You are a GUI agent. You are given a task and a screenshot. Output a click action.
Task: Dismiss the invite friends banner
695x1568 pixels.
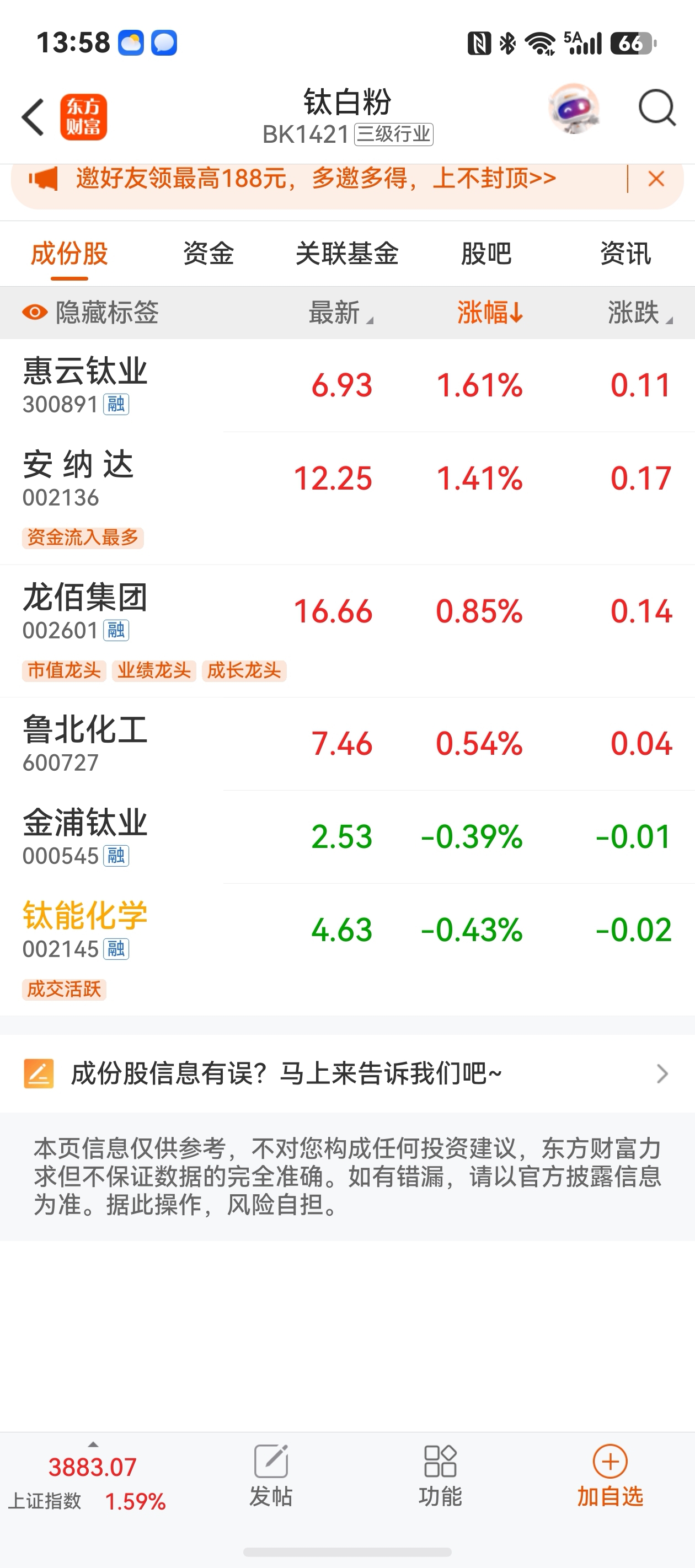656,179
